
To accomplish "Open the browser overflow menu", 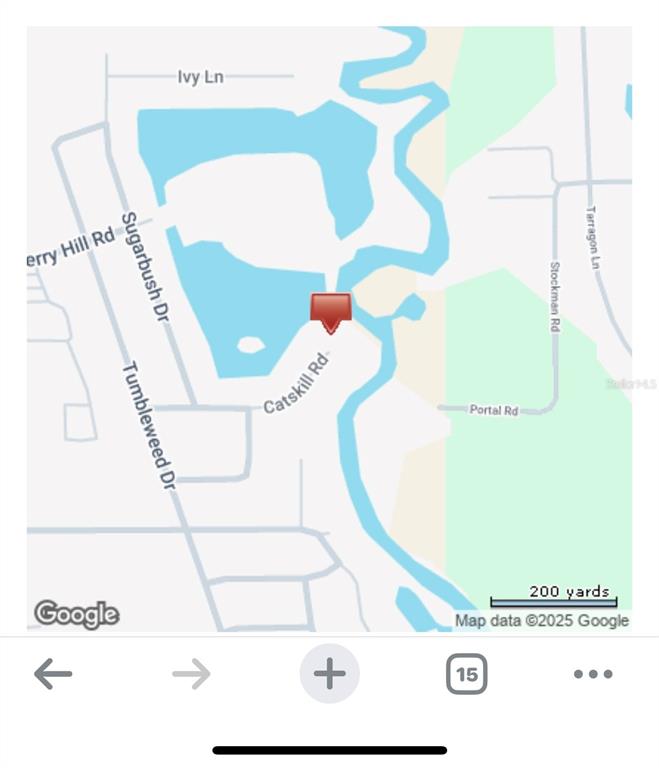I will (x=593, y=674).
